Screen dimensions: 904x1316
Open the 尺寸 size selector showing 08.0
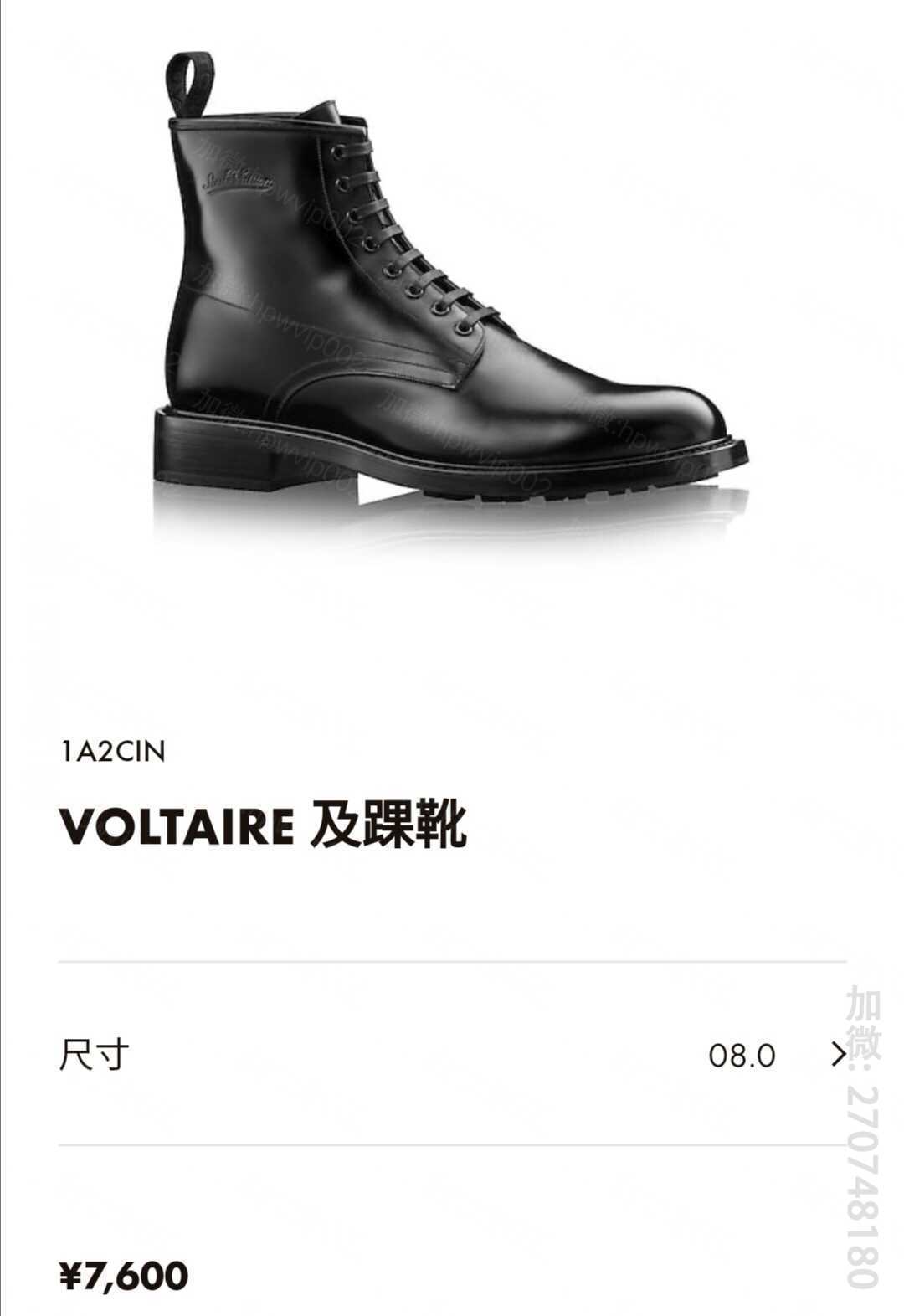[452, 1055]
